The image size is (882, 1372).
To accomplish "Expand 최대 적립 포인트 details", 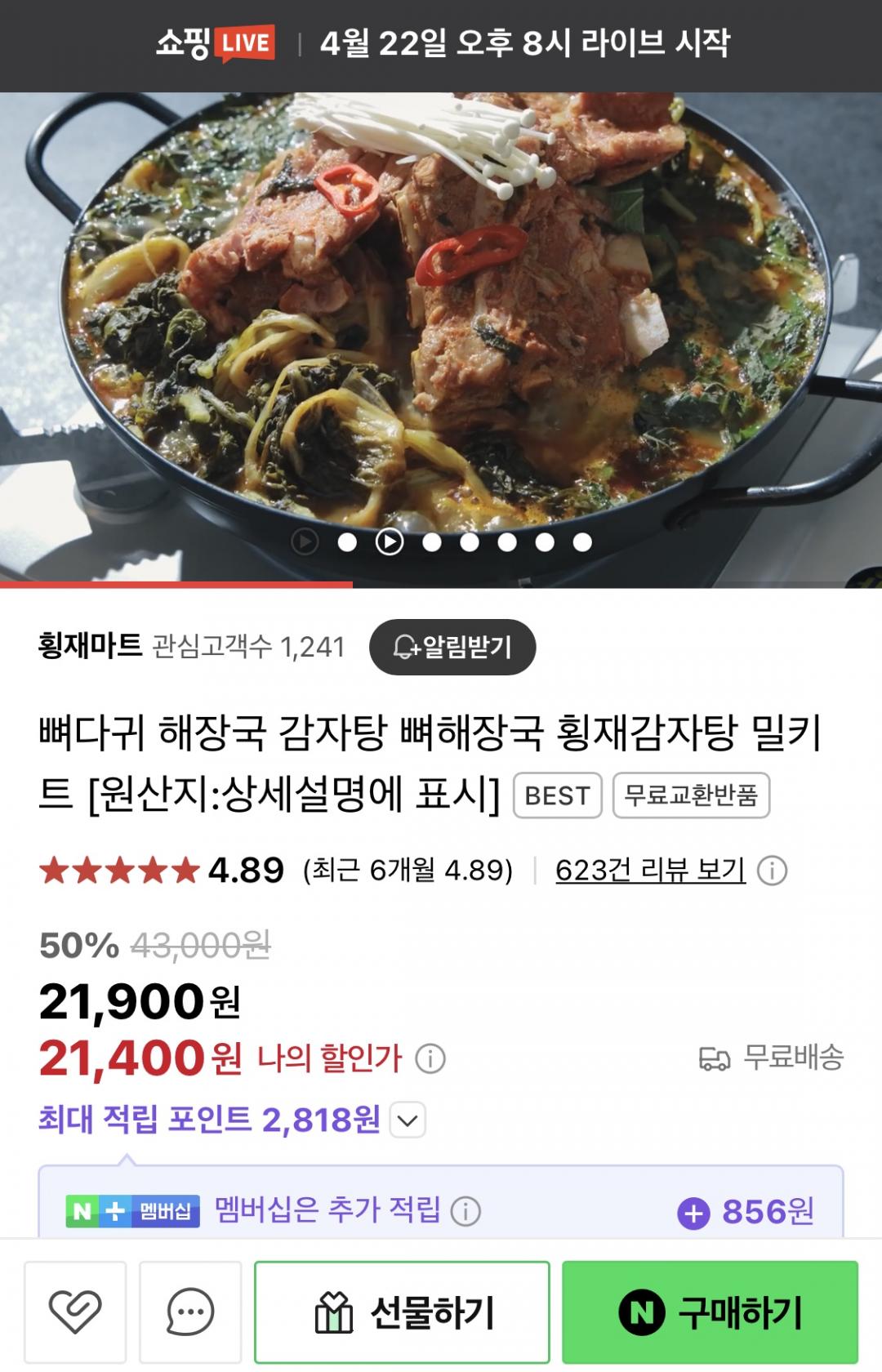I will click(x=408, y=1120).
